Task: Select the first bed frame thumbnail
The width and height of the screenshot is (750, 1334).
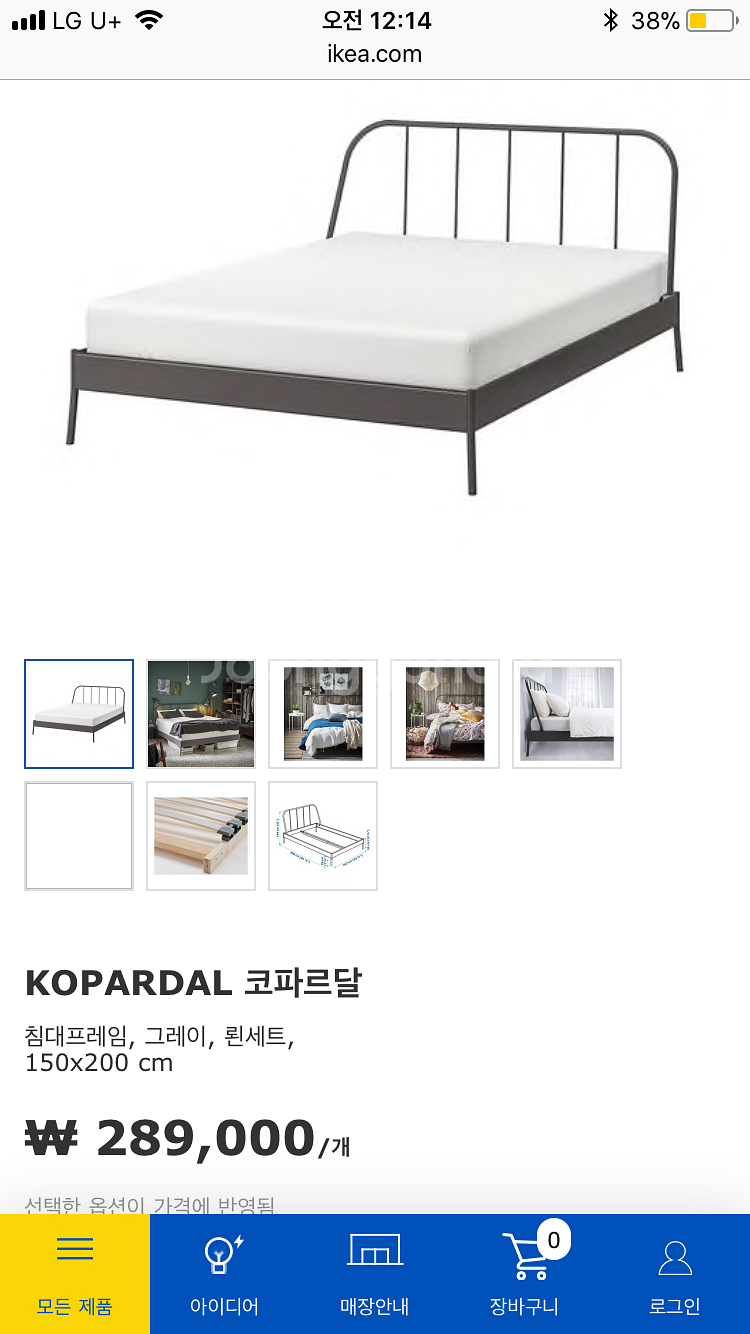Action: pyautogui.click(x=79, y=714)
